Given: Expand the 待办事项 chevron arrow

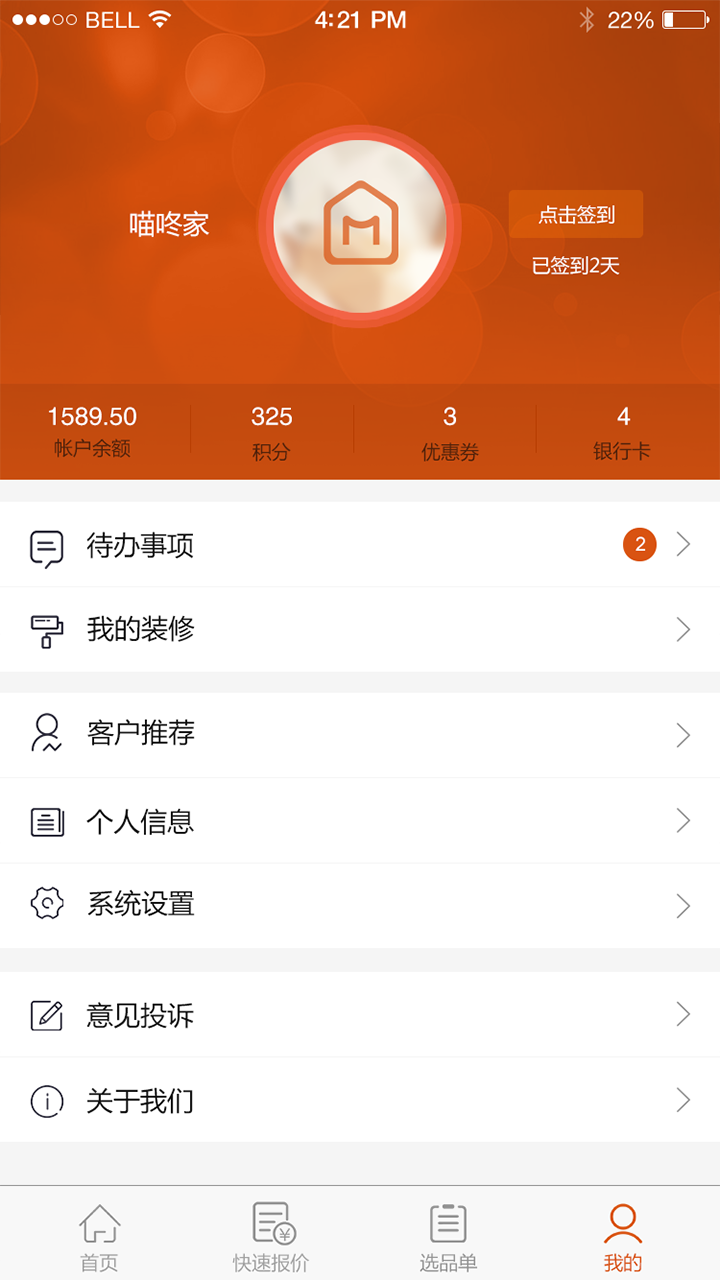Looking at the screenshot, I should pos(684,545).
